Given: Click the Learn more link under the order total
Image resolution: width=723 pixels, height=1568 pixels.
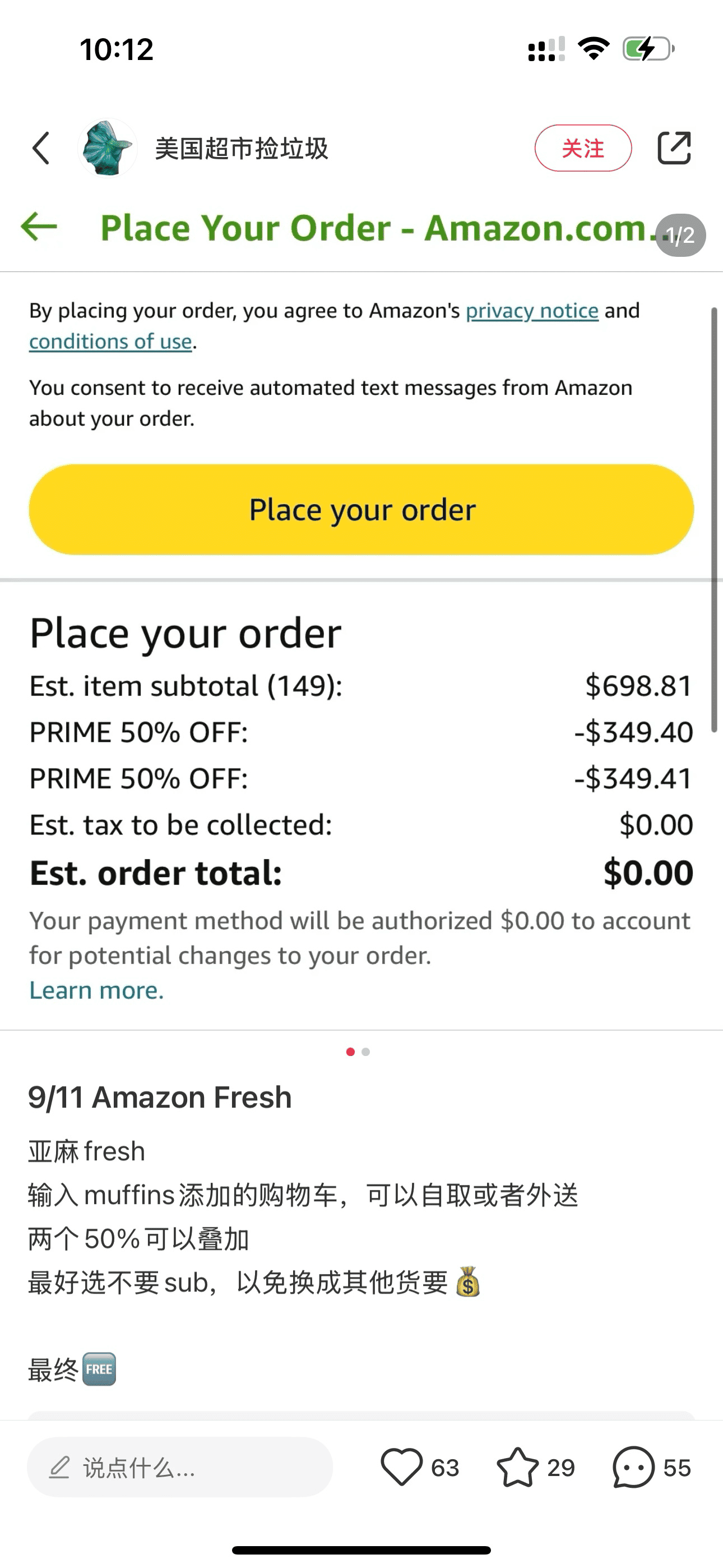Looking at the screenshot, I should 96,989.
